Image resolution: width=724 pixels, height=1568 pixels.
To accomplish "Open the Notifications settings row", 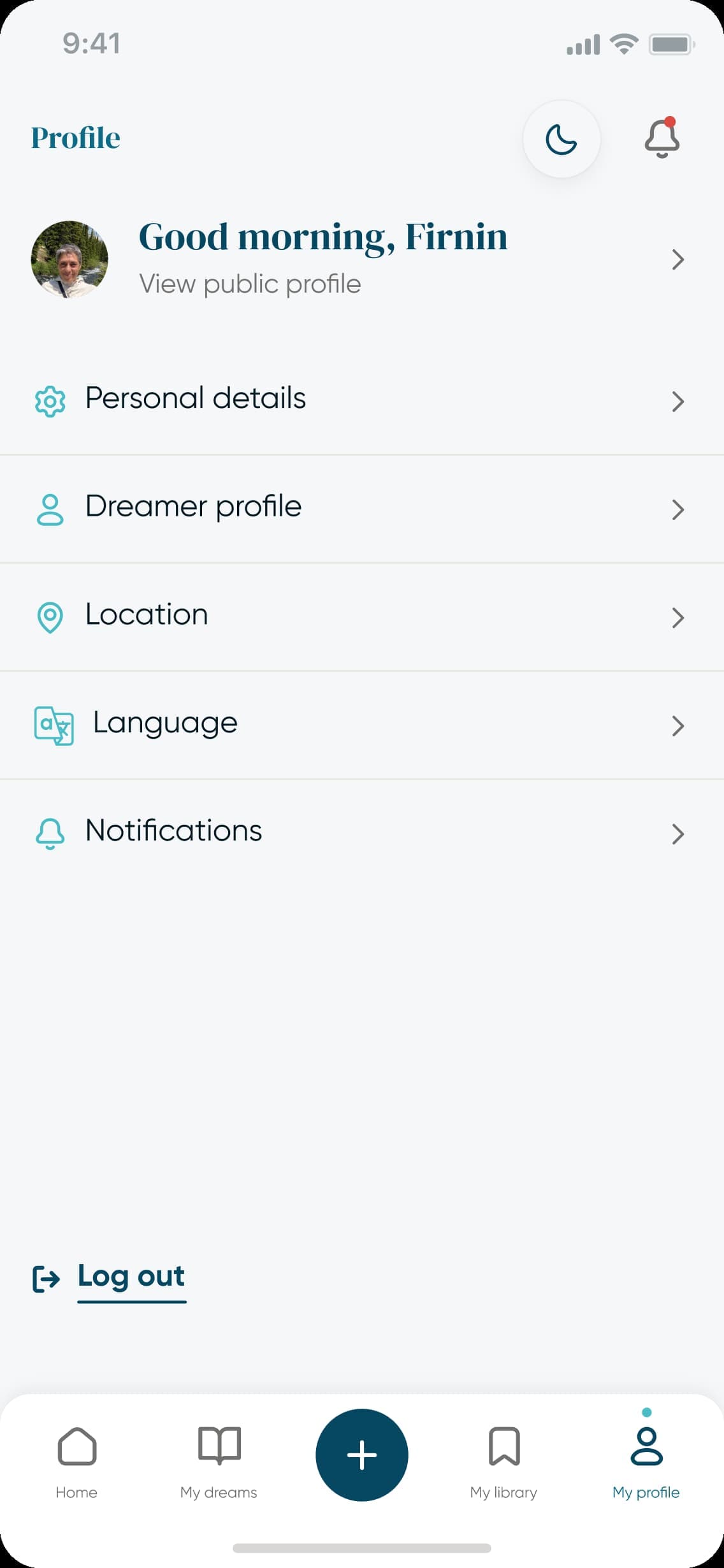I will pyautogui.click(x=173, y=831).
